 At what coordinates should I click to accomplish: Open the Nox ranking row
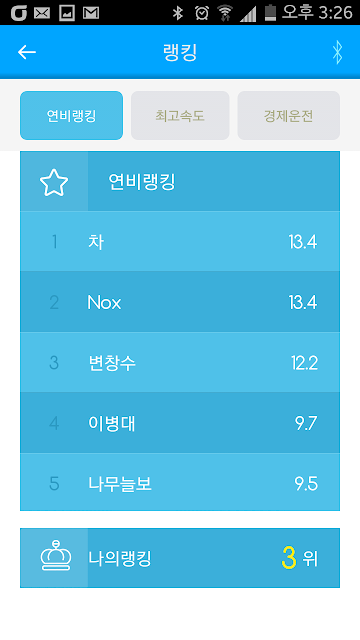(180, 302)
